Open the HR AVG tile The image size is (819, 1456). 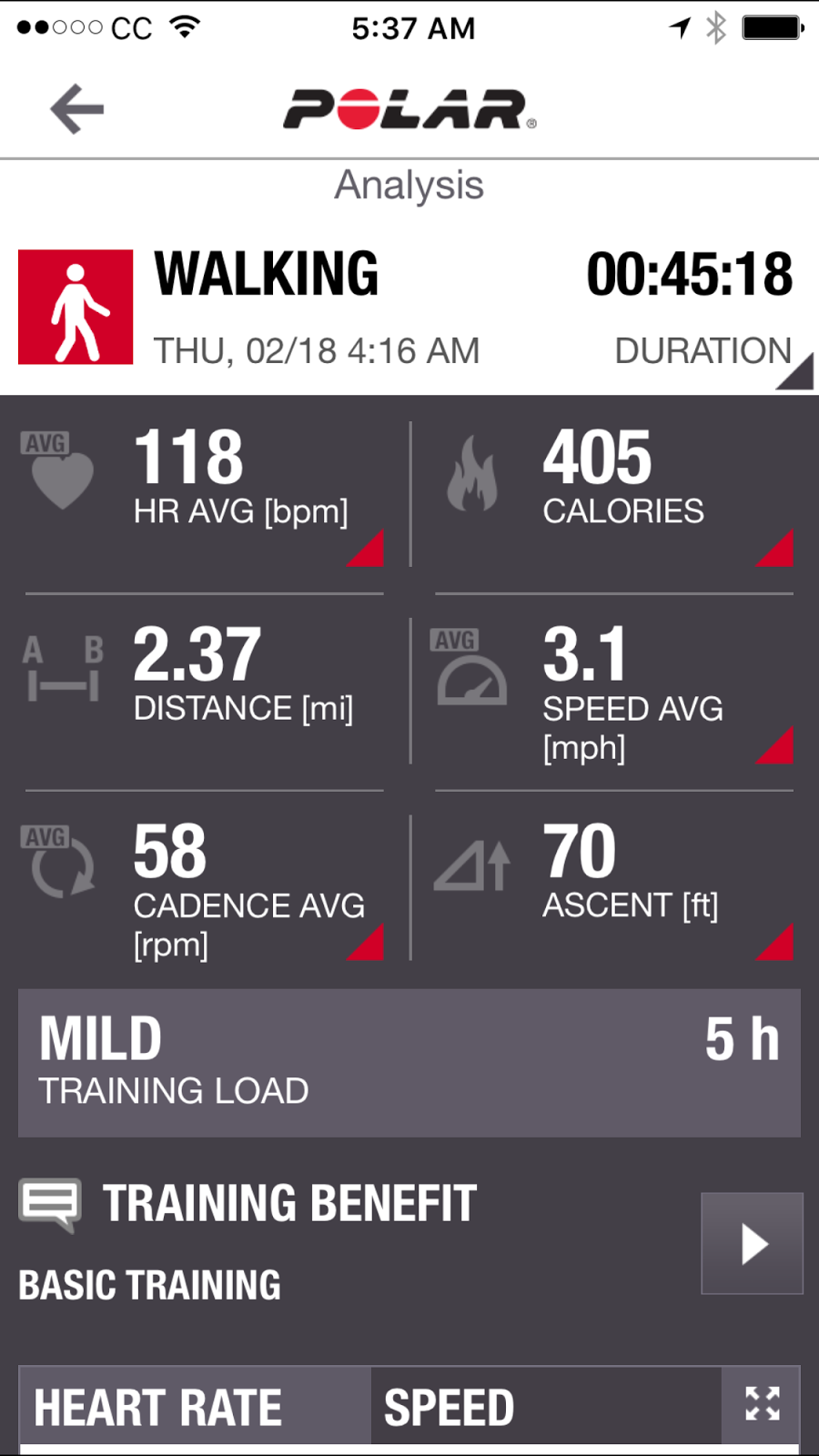(x=205, y=494)
